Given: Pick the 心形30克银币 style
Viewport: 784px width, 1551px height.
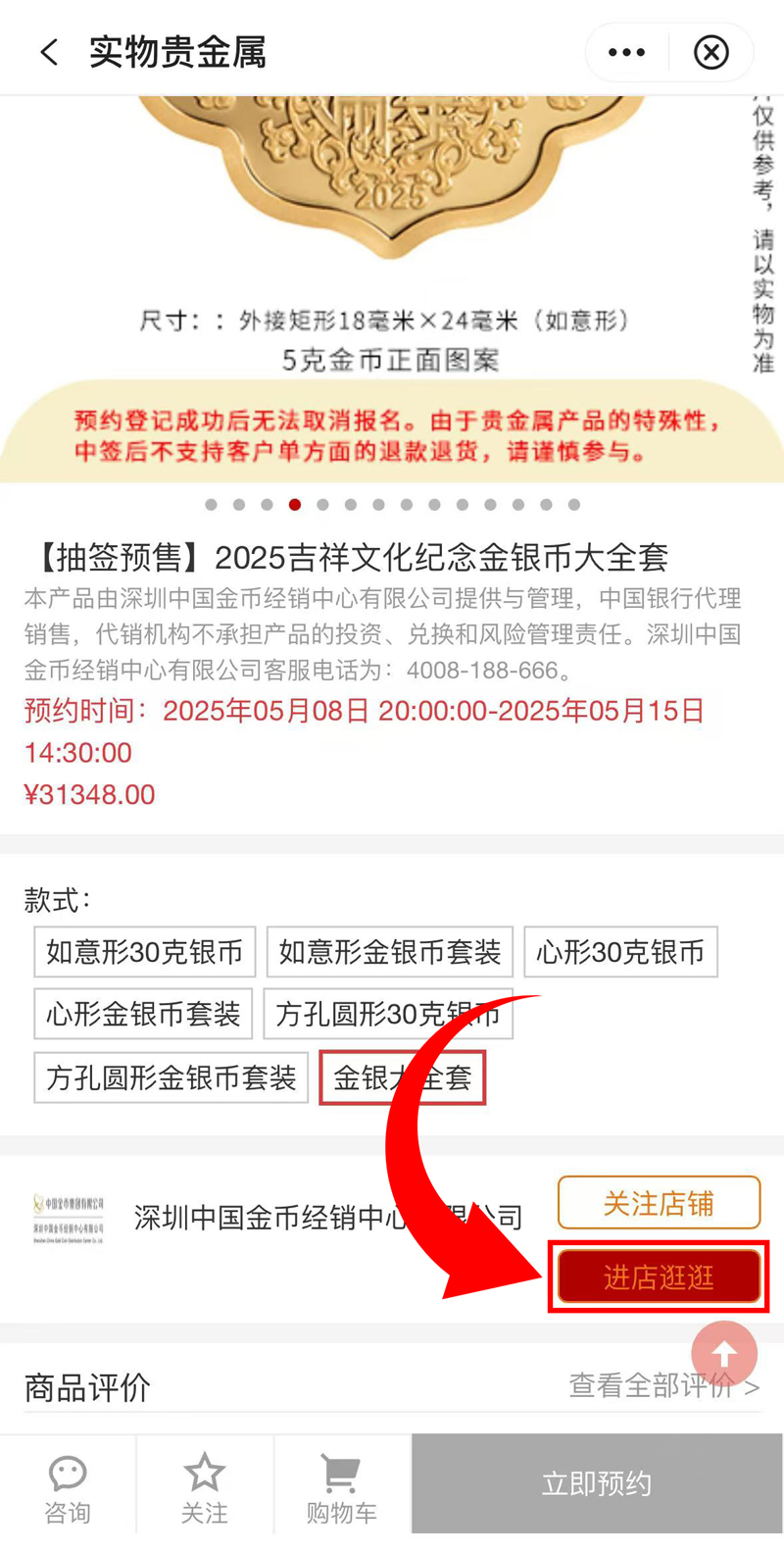Looking at the screenshot, I should 620,952.
